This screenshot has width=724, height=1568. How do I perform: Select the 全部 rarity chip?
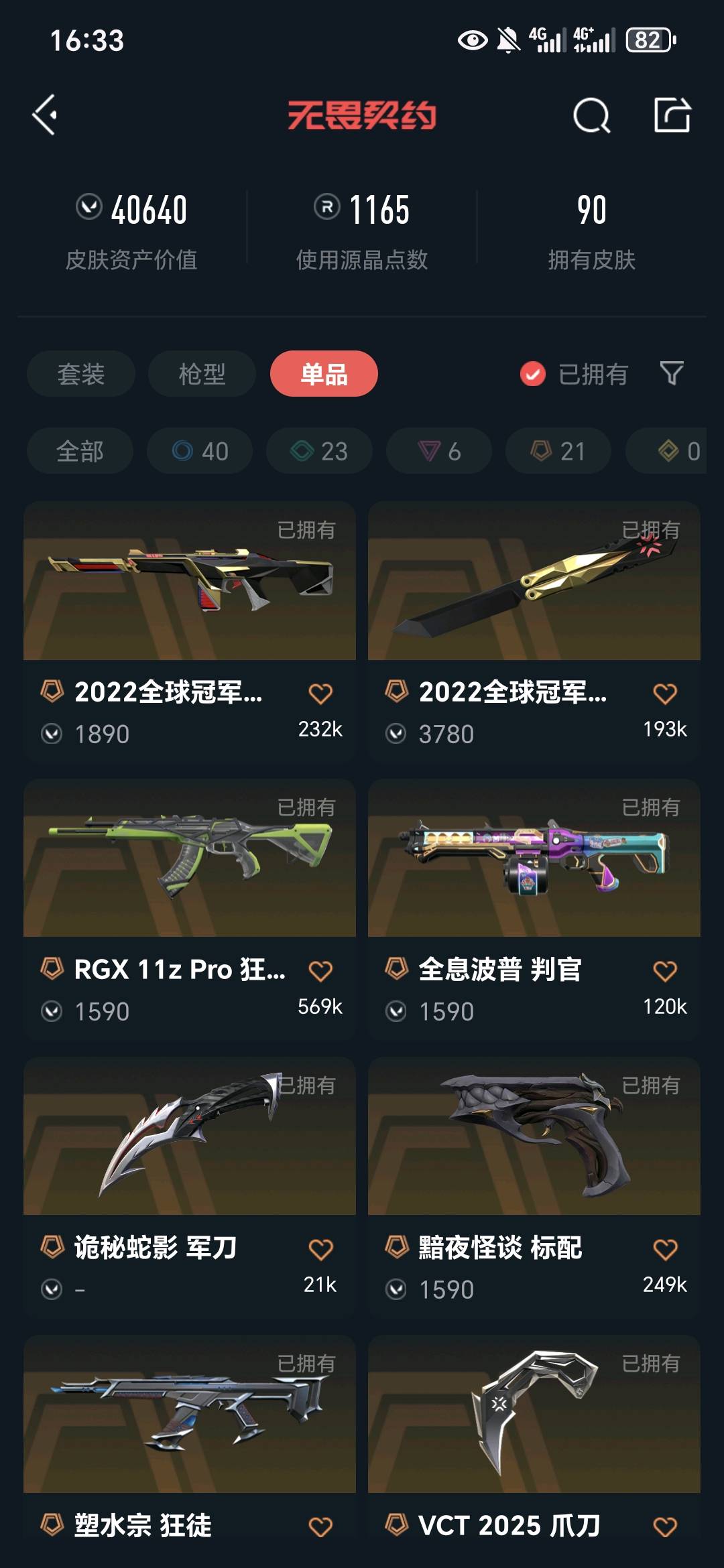pyautogui.click(x=80, y=451)
